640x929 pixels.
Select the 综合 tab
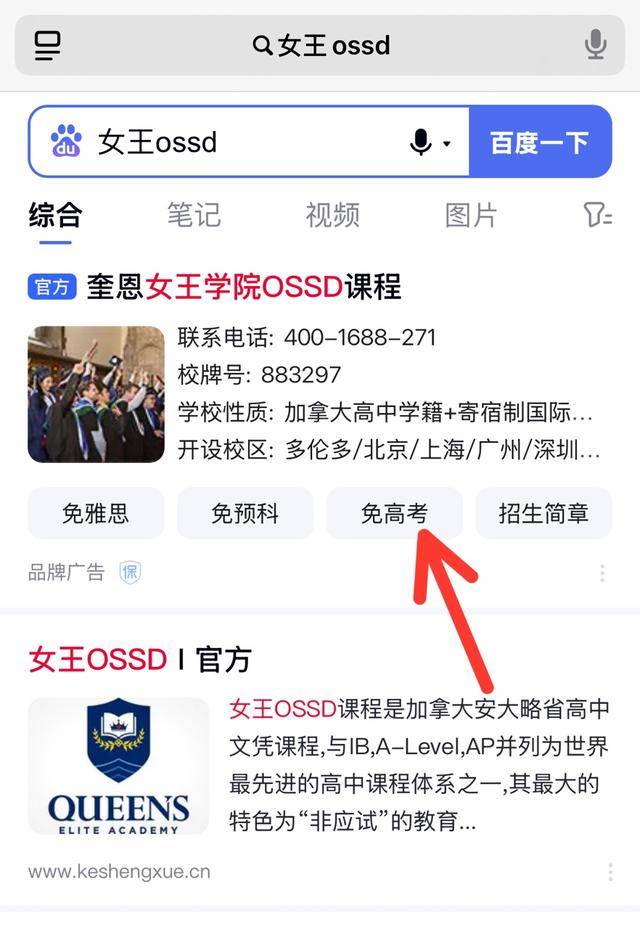[55, 214]
